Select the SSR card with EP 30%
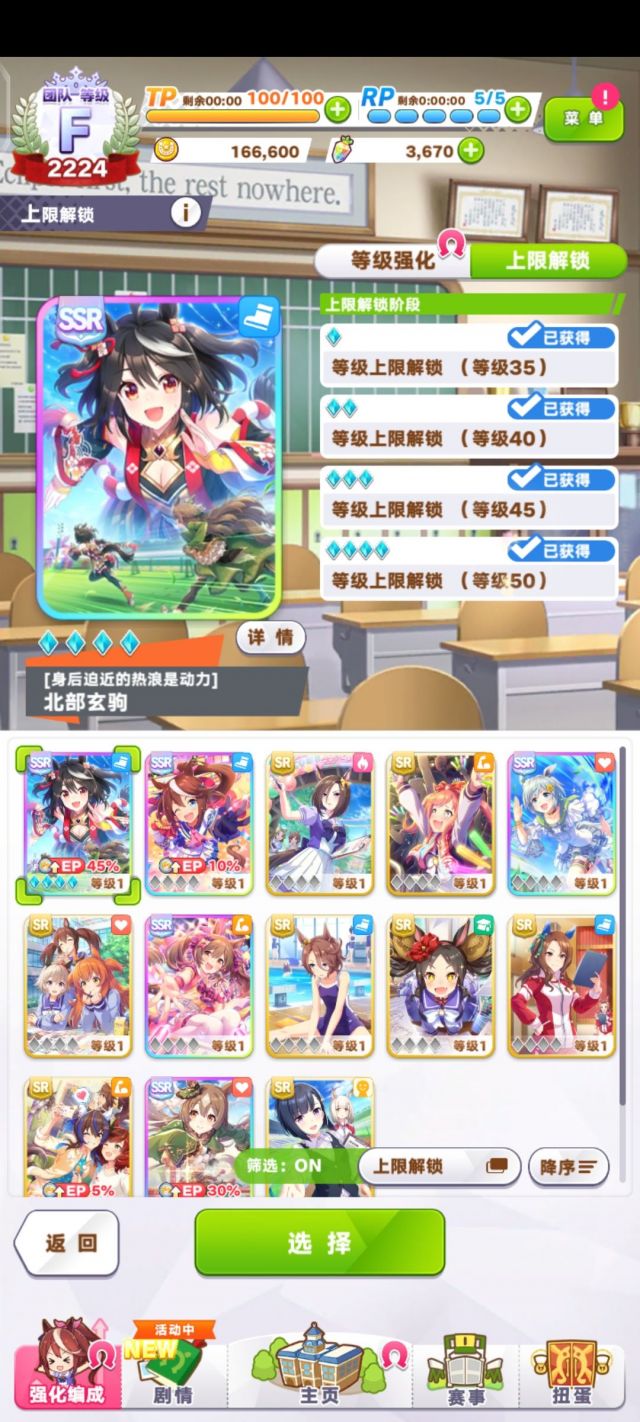640x1422 pixels. [199, 1136]
